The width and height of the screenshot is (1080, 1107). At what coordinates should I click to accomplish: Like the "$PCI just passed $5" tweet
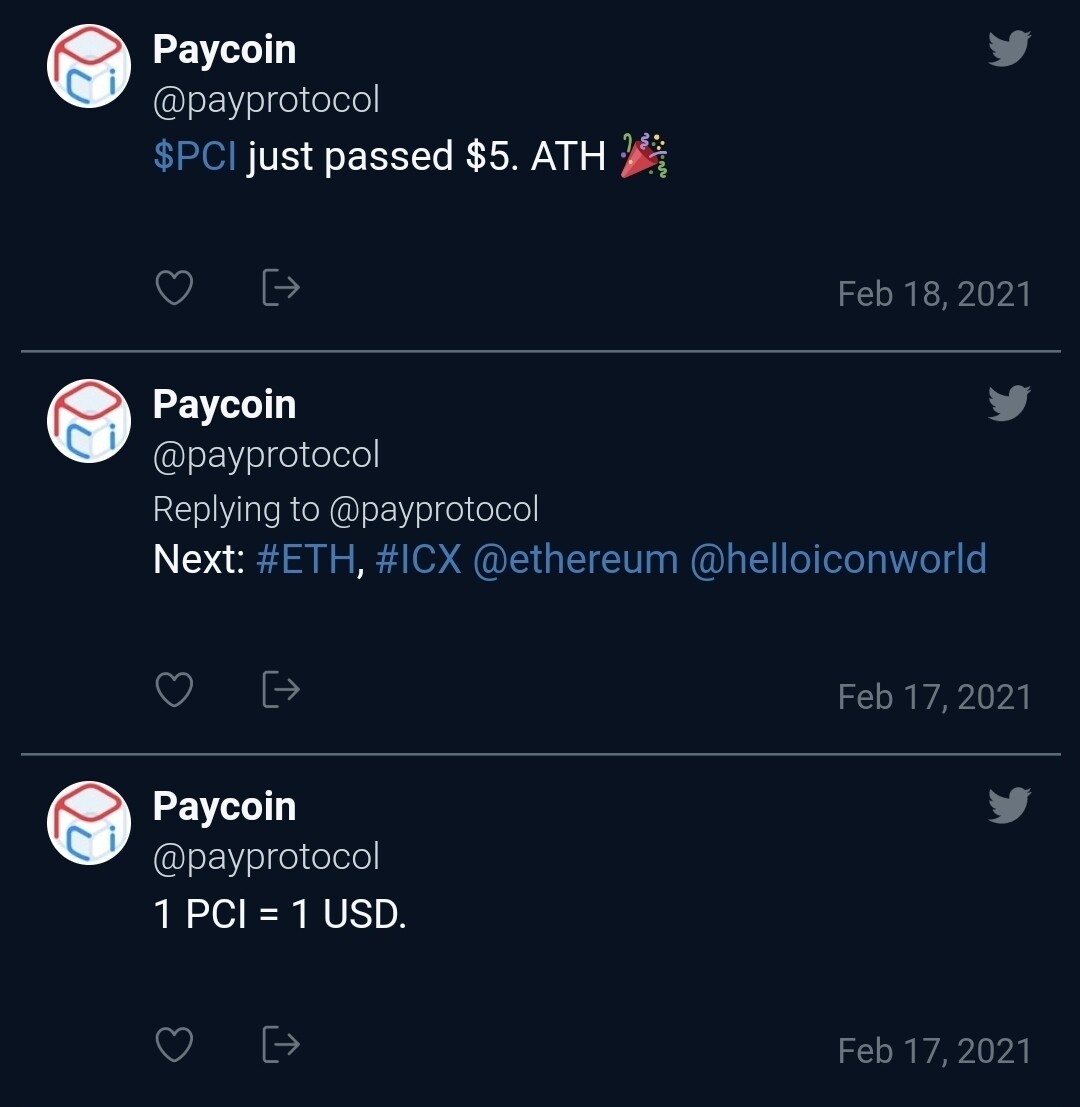coord(175,288)
